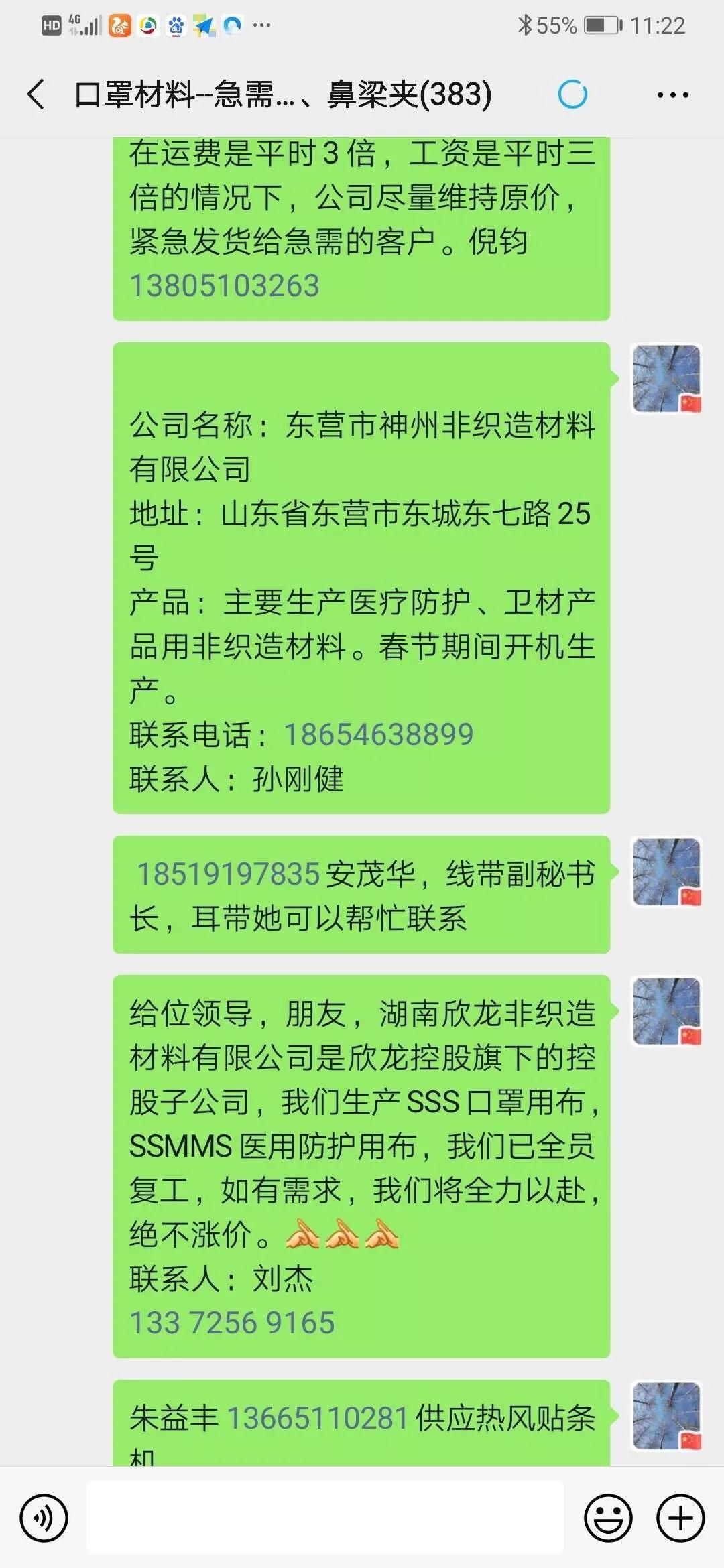Tap phone number 18654638899
Viewport: 724px width, 1568px height.
[x=379, y=734]
